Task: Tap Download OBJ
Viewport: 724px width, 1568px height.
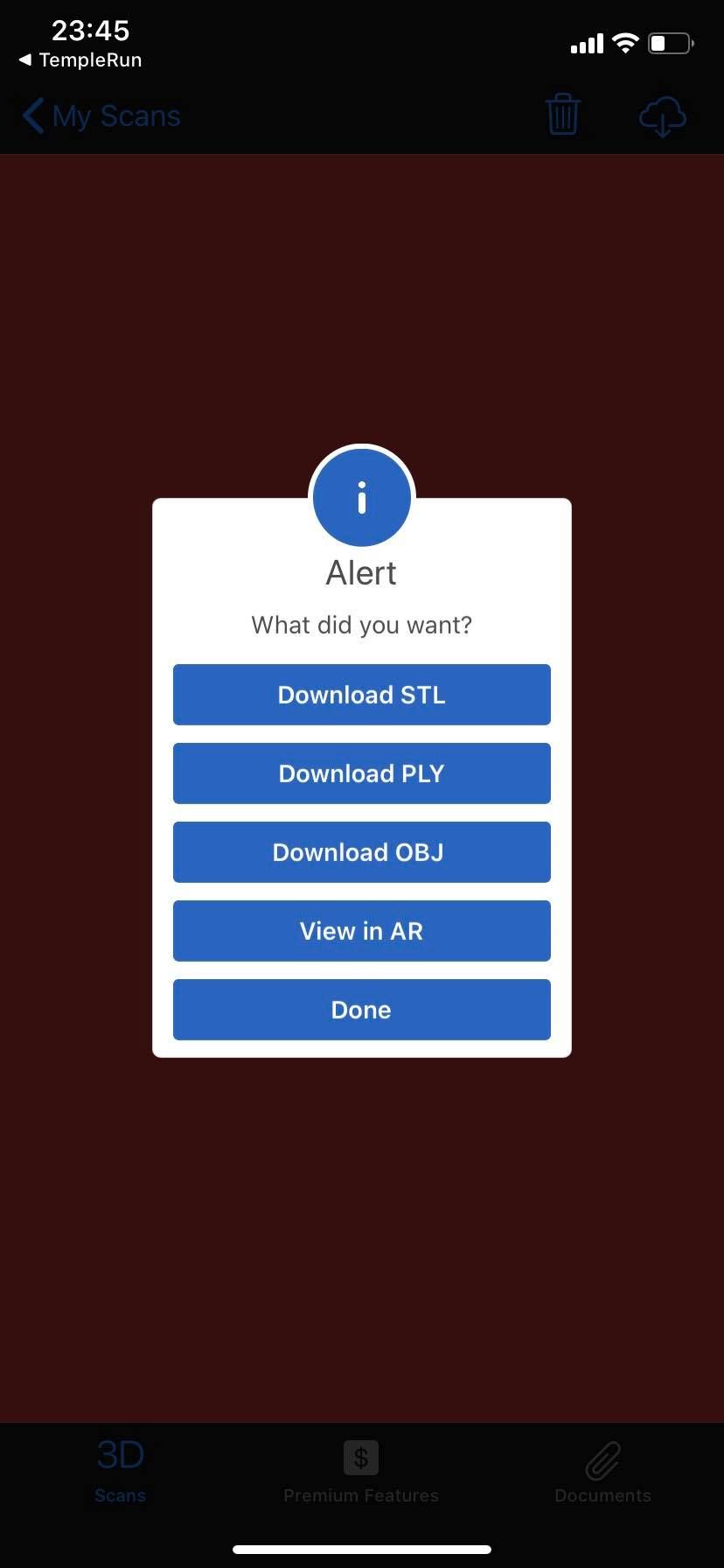Action: (x=361, y=852)
